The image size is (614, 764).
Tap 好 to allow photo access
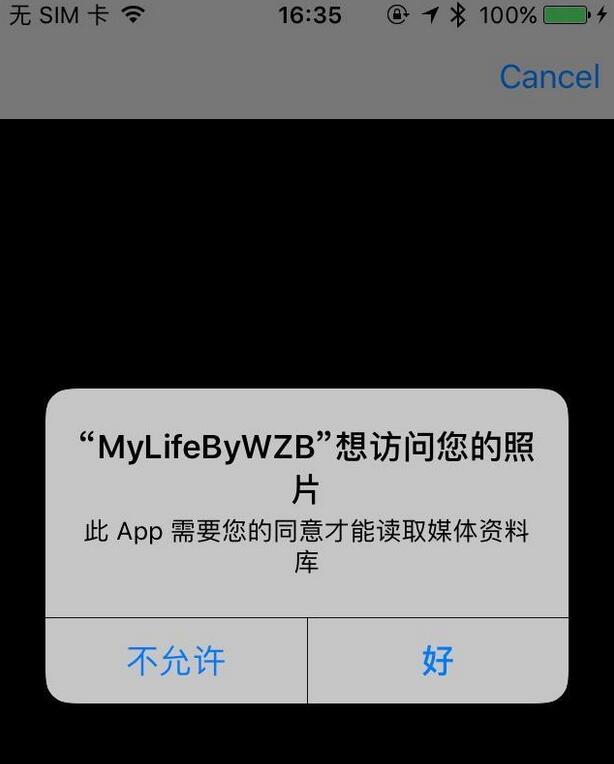(438, 660)
